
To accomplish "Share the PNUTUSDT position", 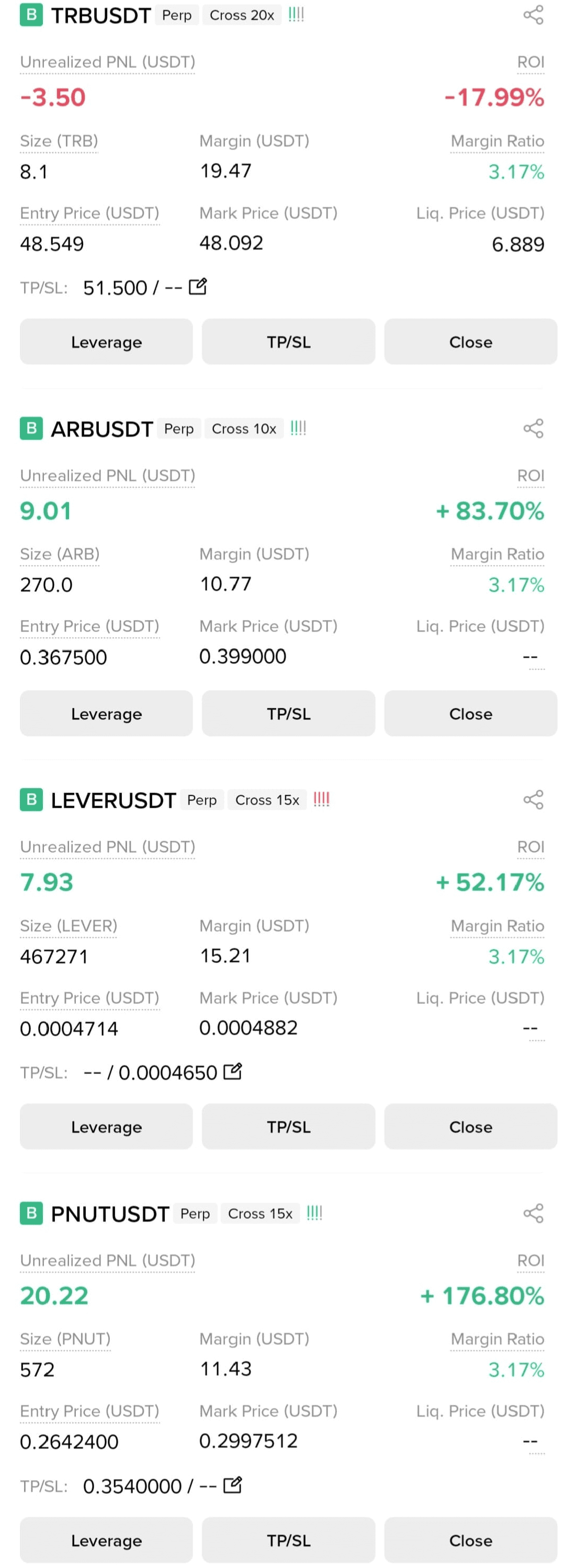I will tap(533, 1213).
